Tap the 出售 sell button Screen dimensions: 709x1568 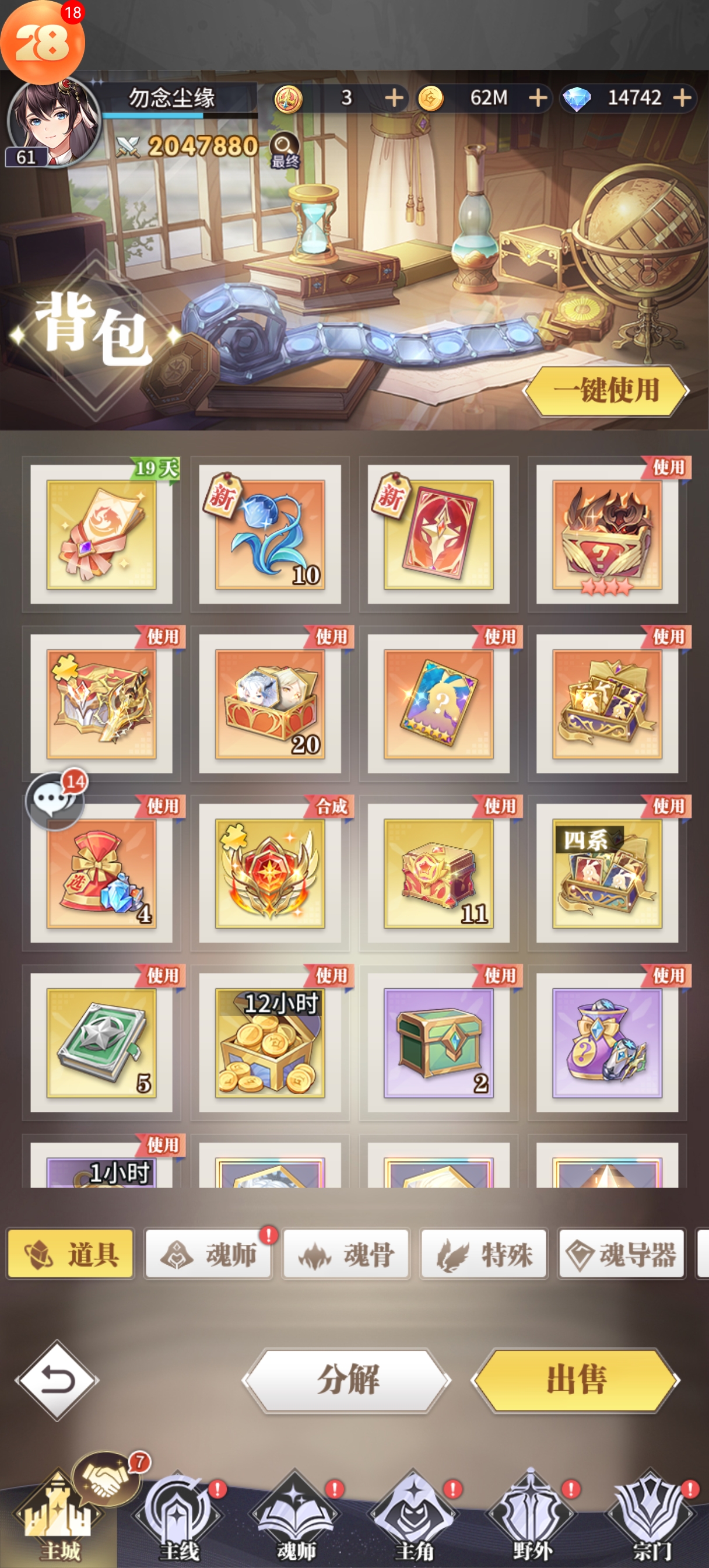tap(575, 1380)
